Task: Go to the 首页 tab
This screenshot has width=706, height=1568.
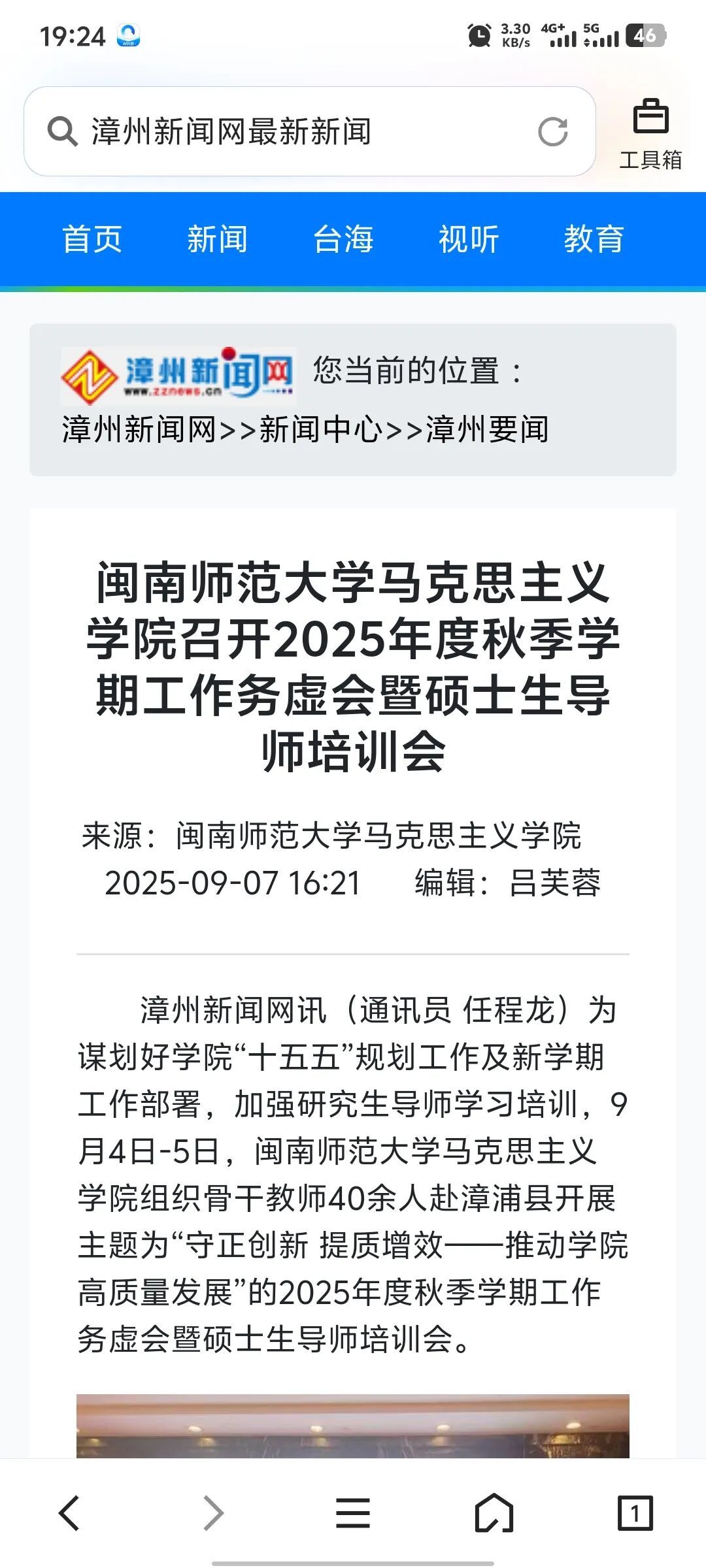Action: coord(92,238)
